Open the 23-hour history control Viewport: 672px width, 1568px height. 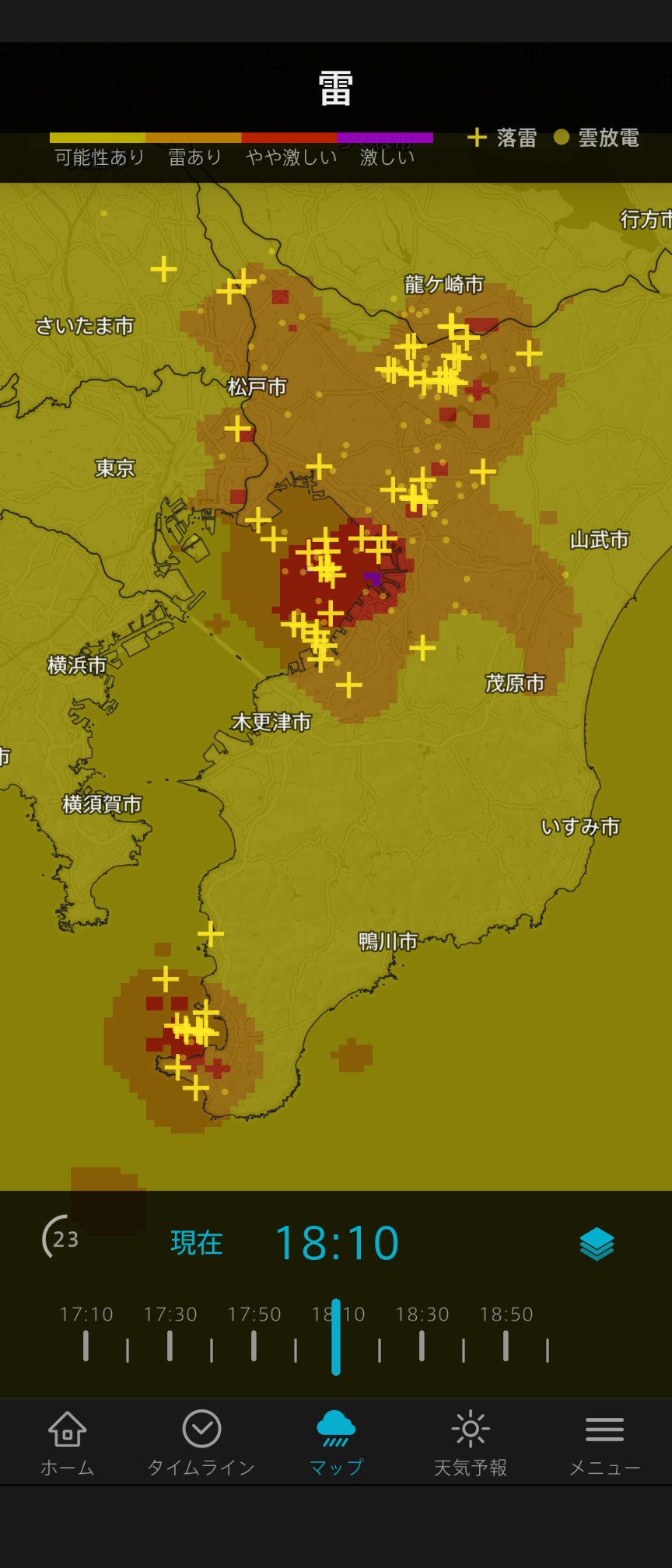61,1237
